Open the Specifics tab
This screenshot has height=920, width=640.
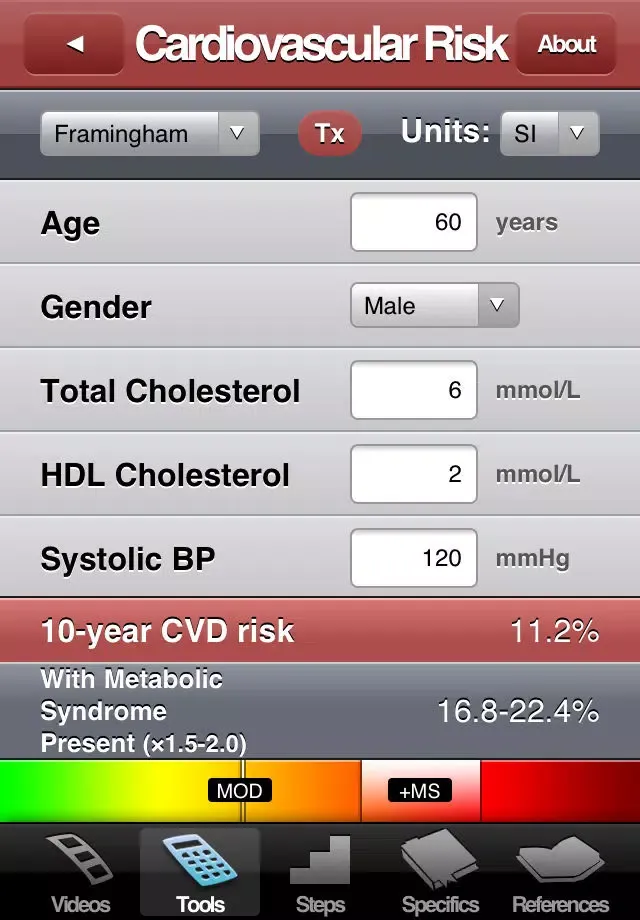point(440,872)
